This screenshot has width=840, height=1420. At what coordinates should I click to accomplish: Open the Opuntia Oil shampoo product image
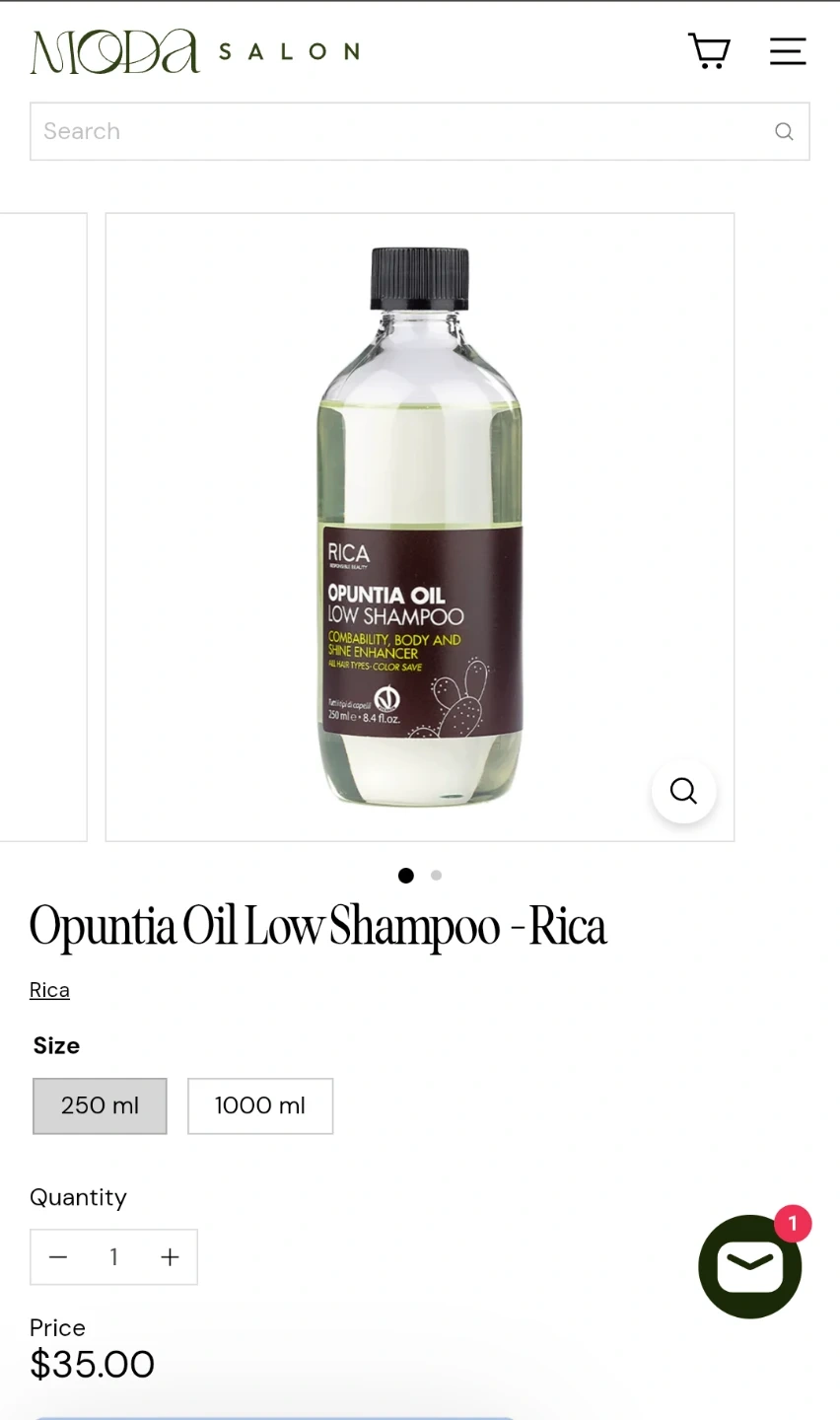click(420, 527)
